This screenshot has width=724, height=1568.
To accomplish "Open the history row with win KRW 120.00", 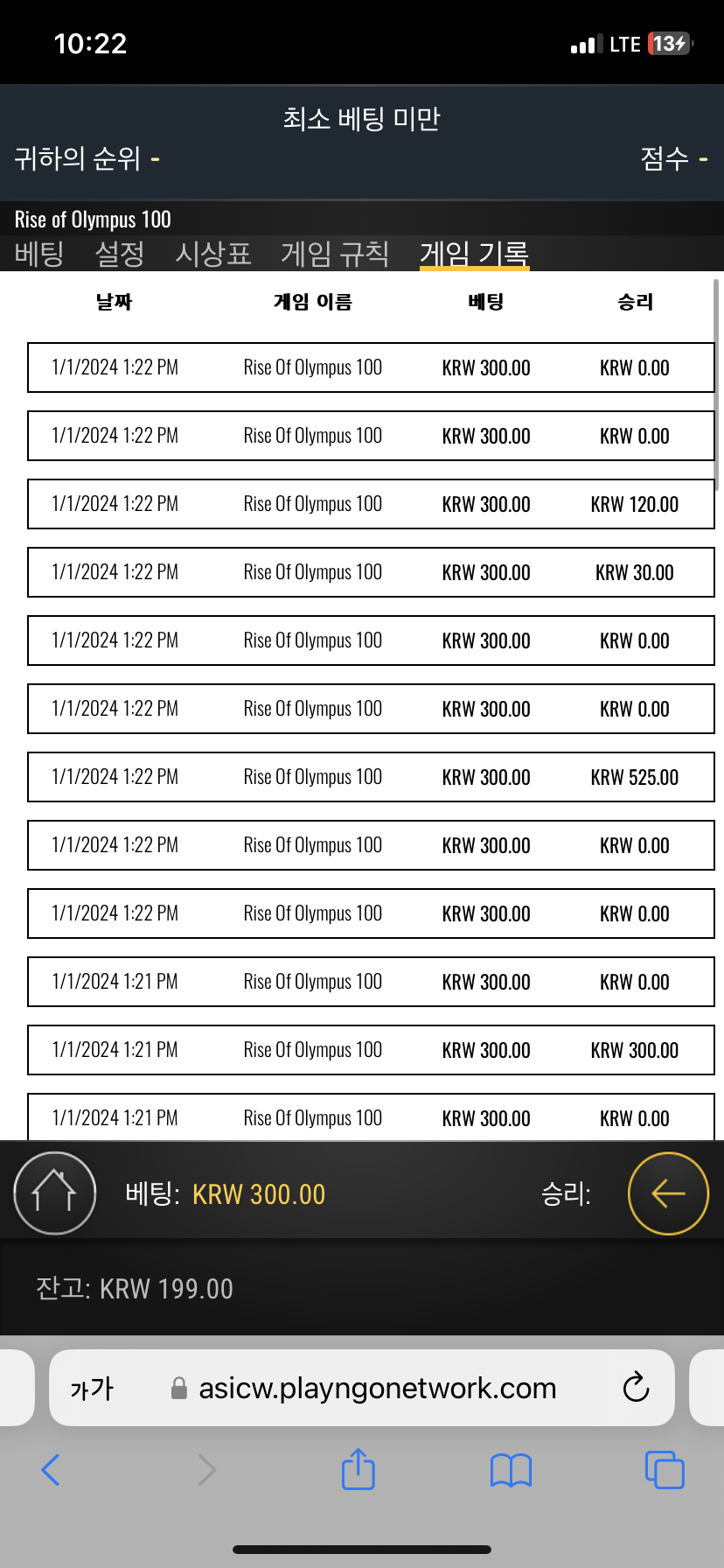I will click(x=371, y=504).
